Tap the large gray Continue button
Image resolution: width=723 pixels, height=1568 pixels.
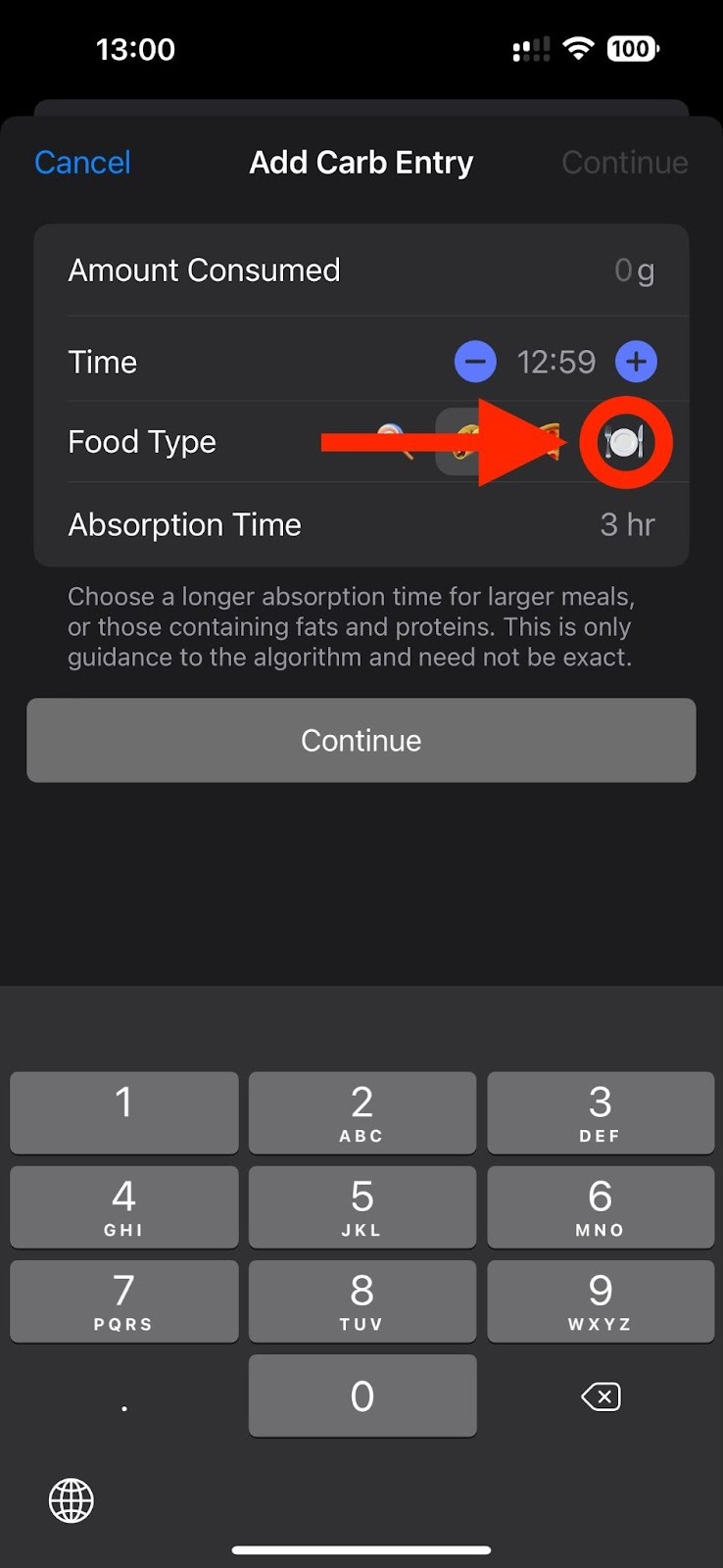coord(361,741)
